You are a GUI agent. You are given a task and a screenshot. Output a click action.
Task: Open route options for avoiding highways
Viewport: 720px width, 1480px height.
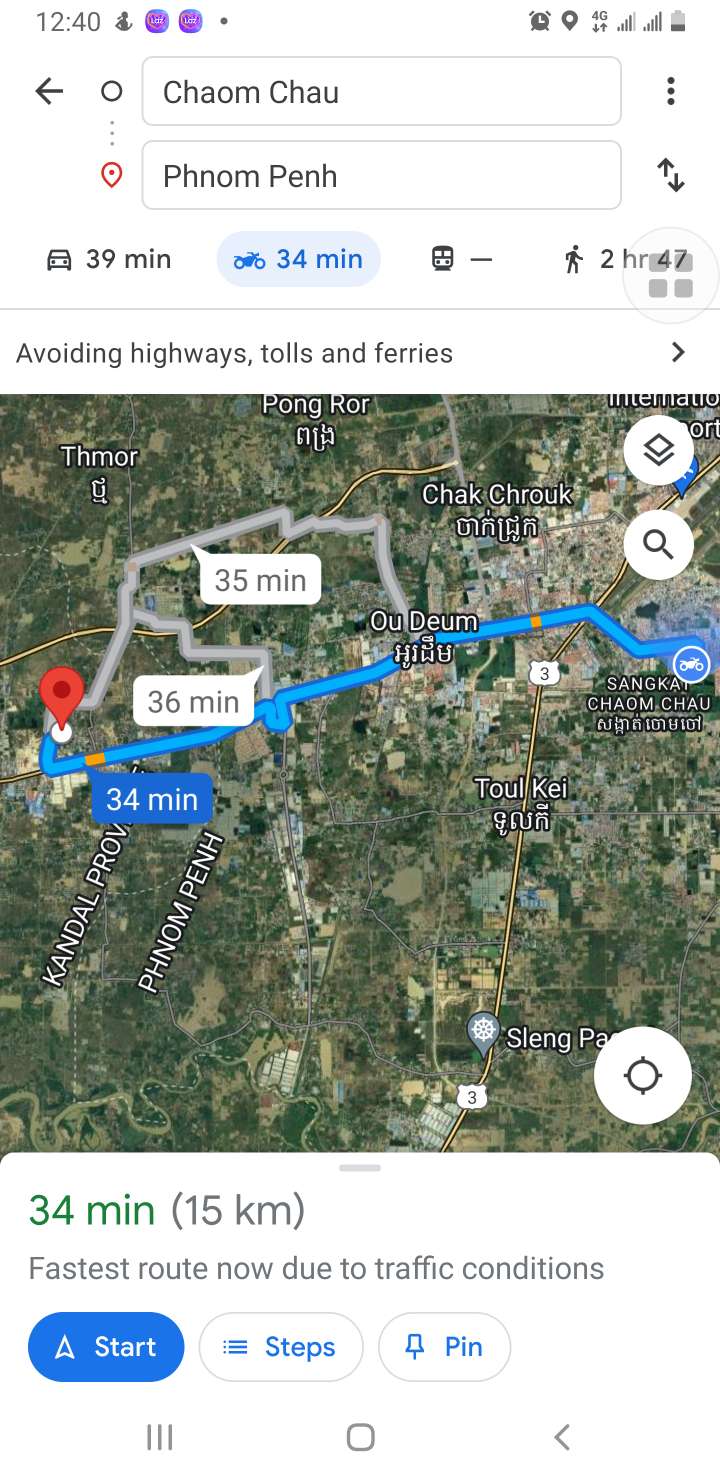point(360,353)
